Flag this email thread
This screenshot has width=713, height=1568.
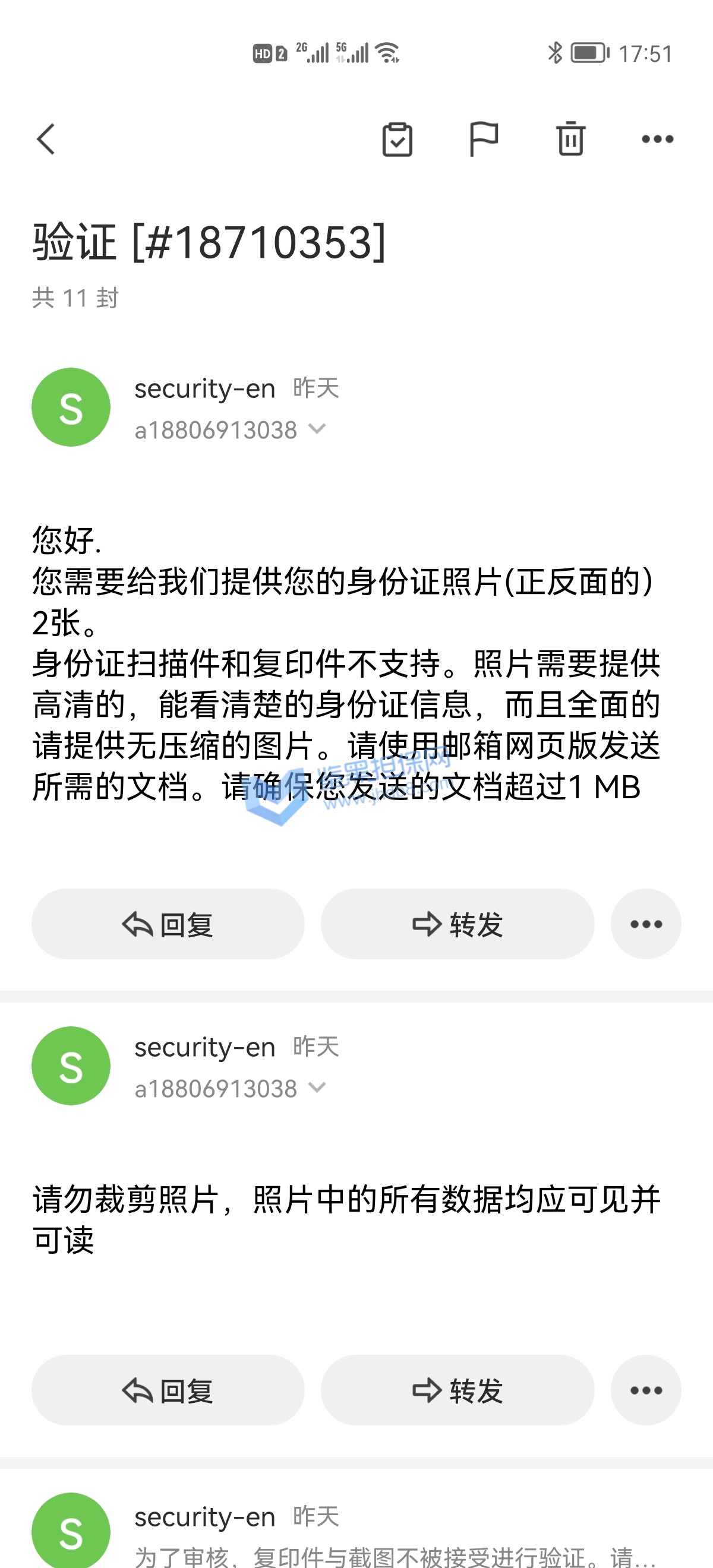point(484,140)
